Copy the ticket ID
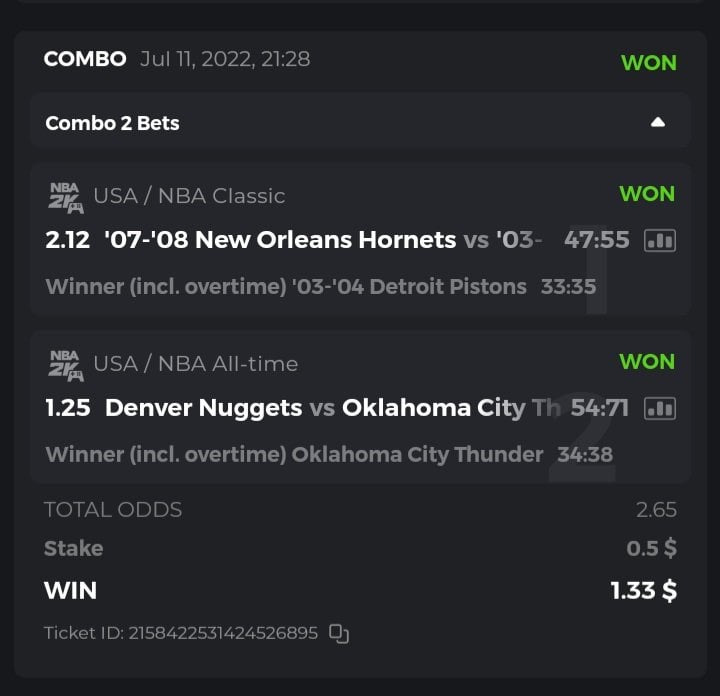Viewport: 720px width, 696px height. tap(339, 633)
